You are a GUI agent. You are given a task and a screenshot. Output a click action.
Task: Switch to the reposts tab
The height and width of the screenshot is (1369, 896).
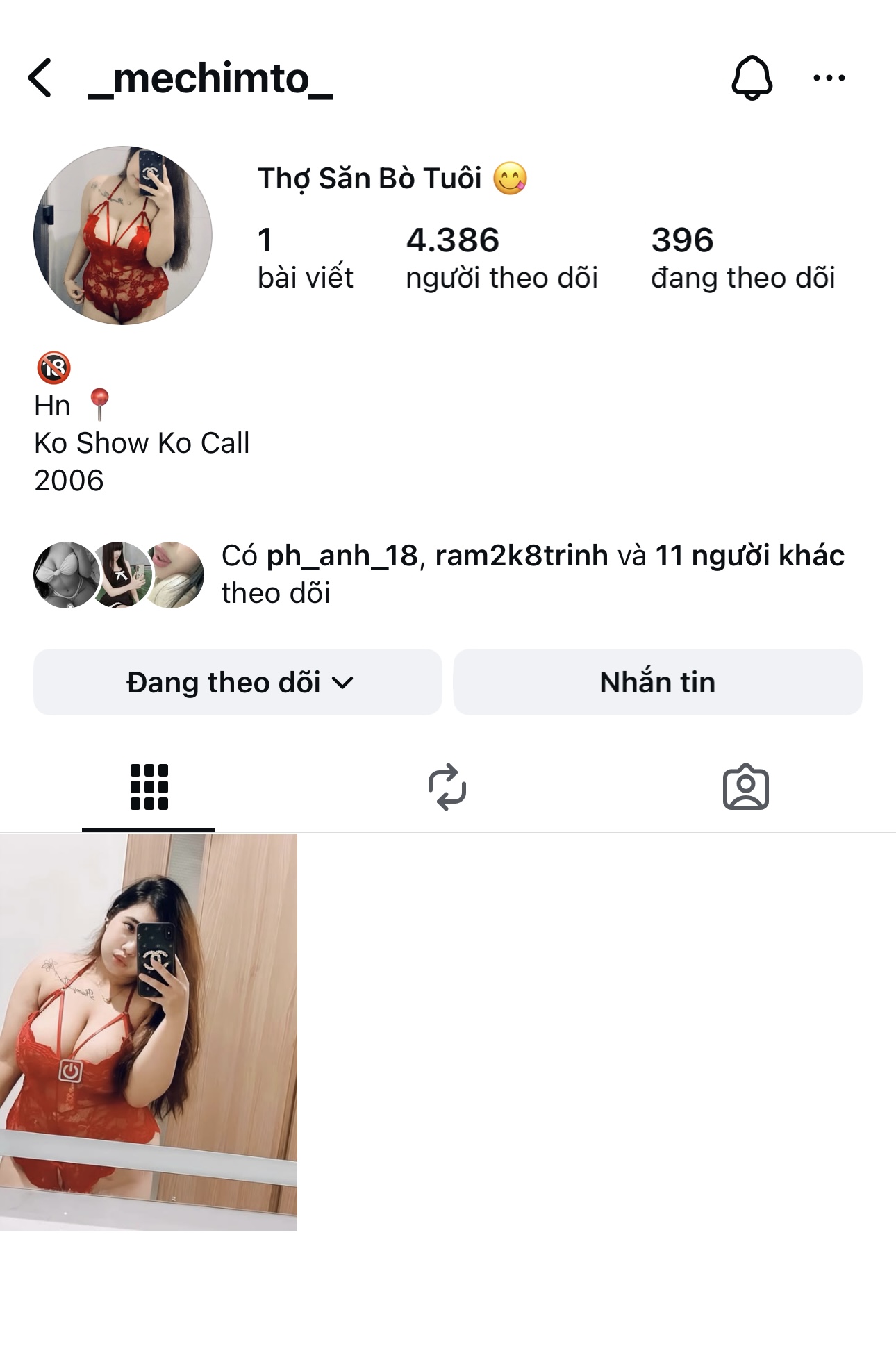coord(447,788)
